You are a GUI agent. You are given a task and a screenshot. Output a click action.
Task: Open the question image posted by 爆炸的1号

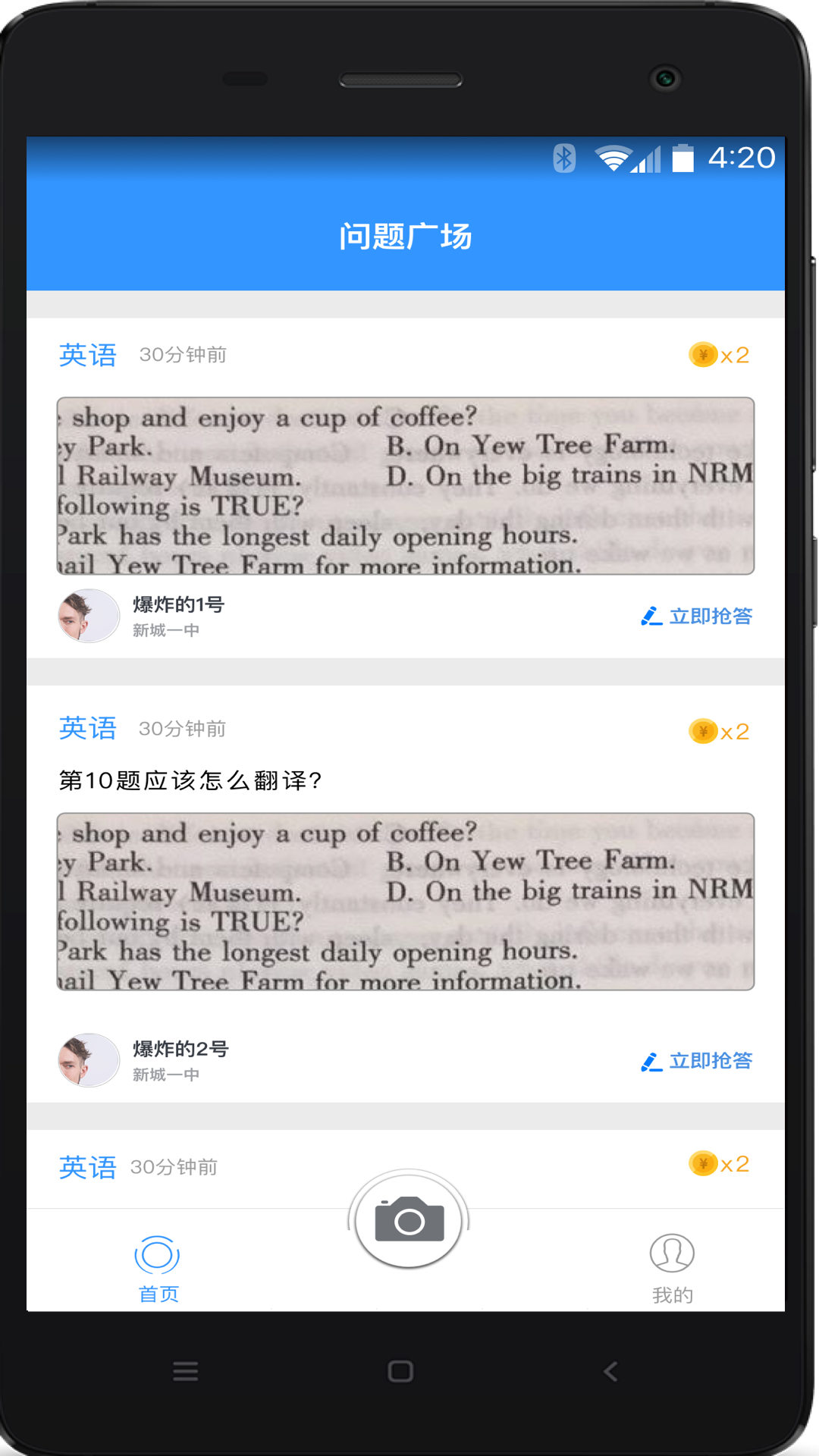point(406,486)
